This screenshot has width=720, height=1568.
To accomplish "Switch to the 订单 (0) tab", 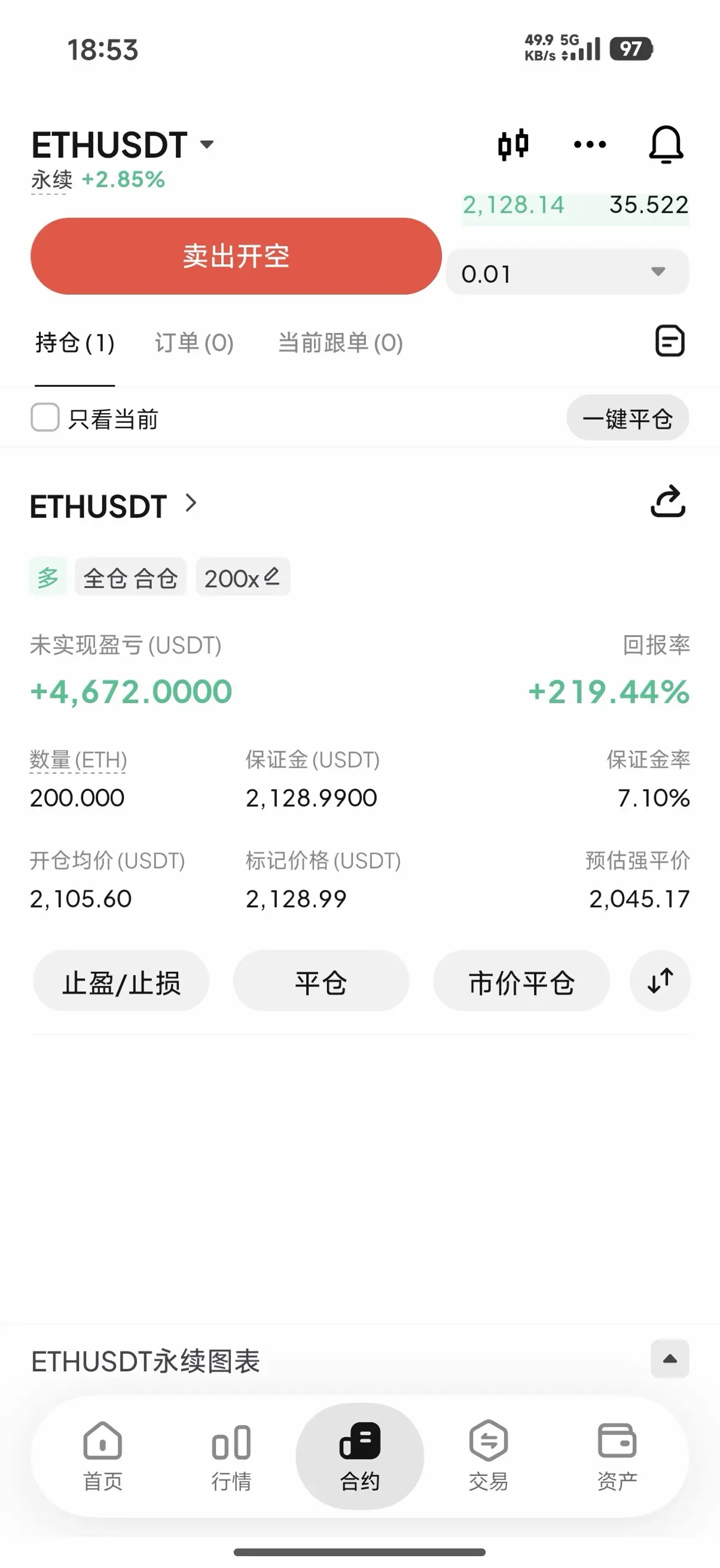I will (194, 343).
